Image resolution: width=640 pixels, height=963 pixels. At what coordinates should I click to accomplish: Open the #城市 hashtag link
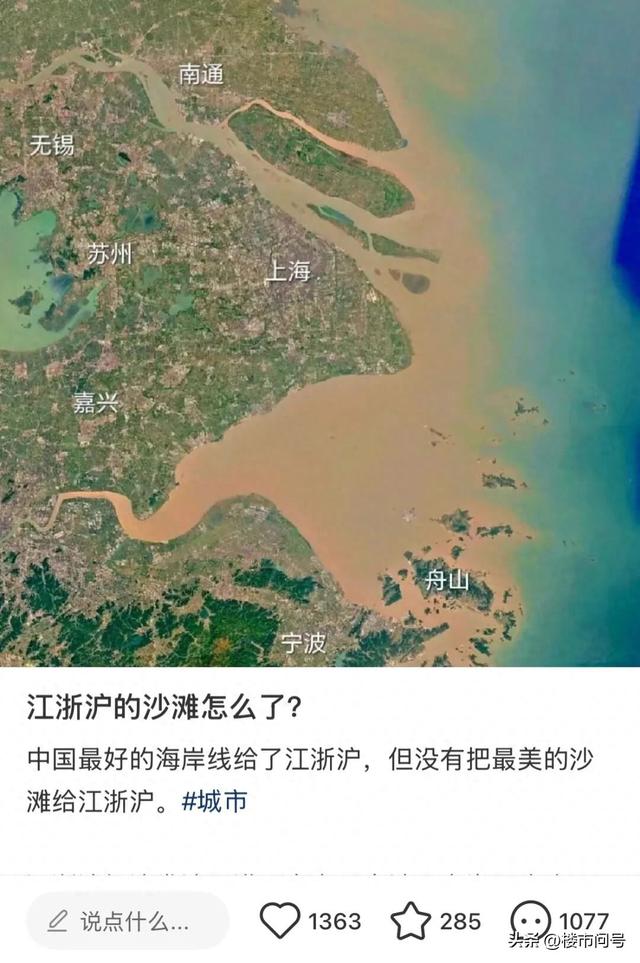(x=214, y=802)
